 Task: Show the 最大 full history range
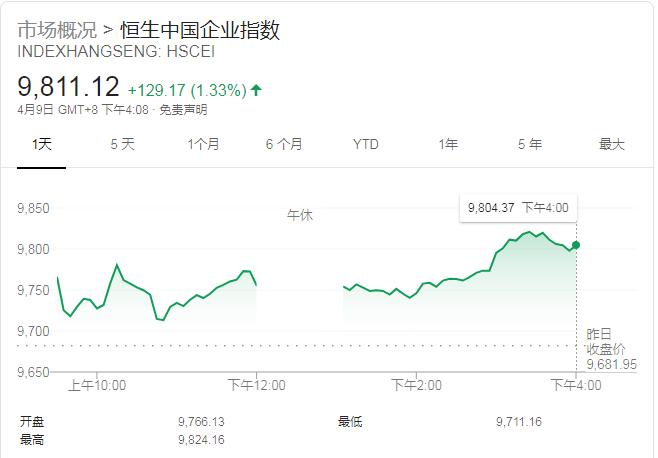pos(611,145)
